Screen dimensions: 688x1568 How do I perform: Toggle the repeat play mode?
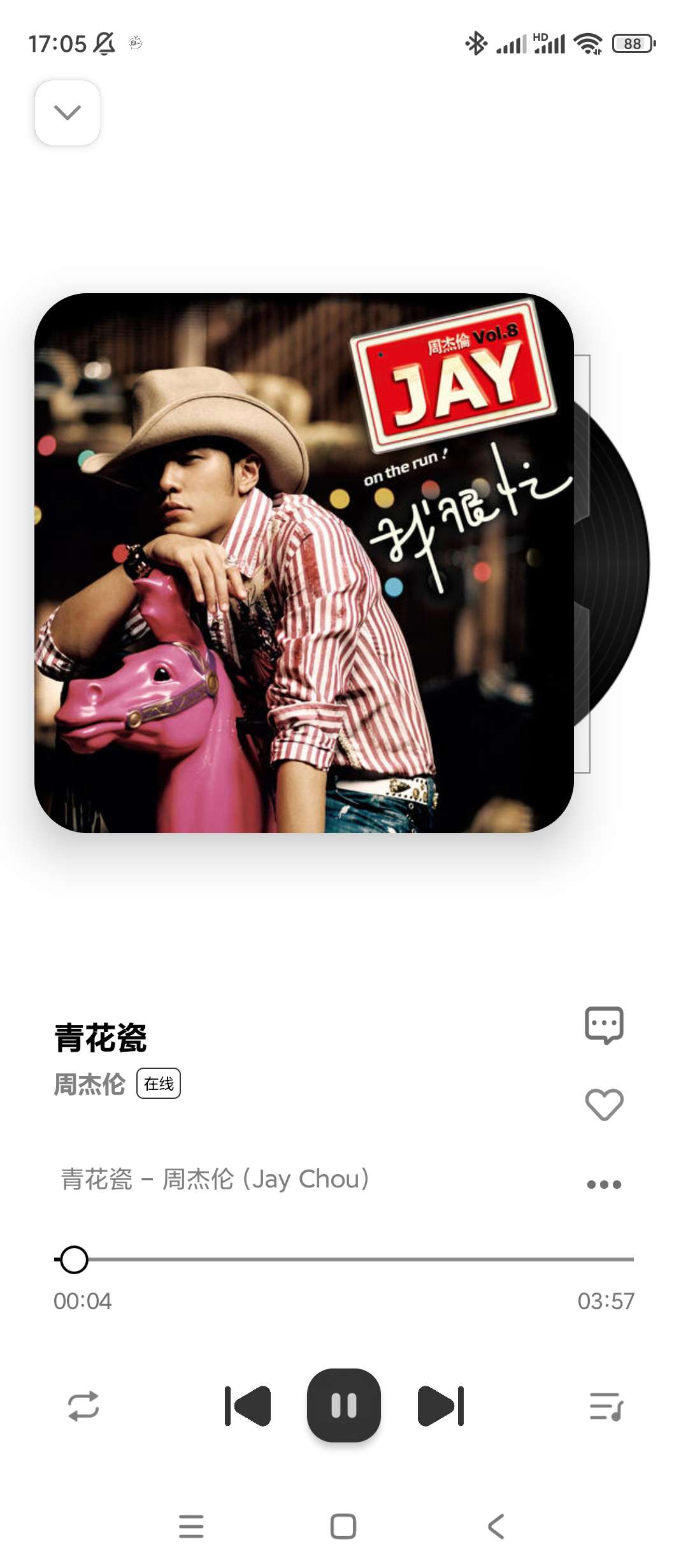point(83,1405)
